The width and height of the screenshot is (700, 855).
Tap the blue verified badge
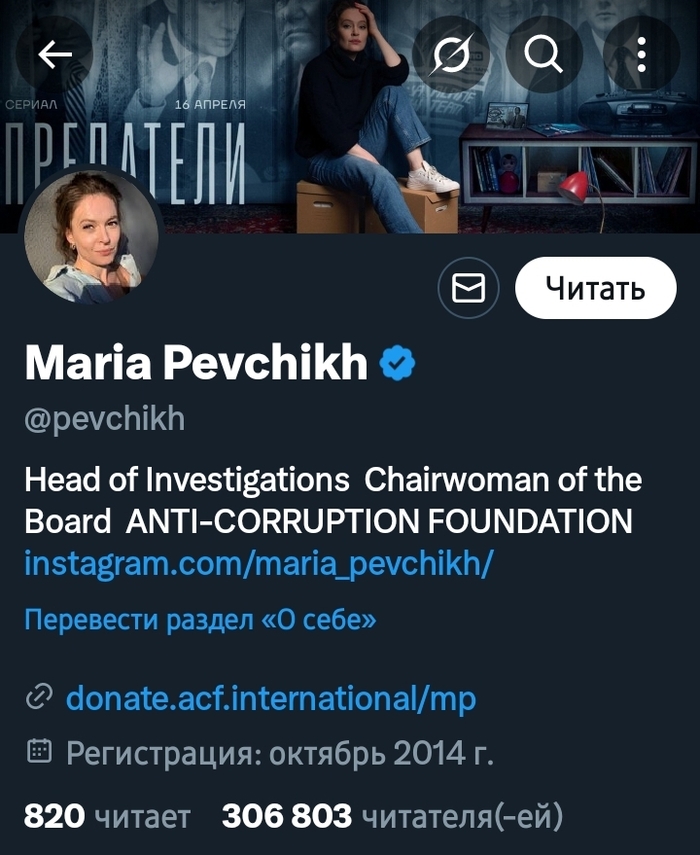(397, 365)
